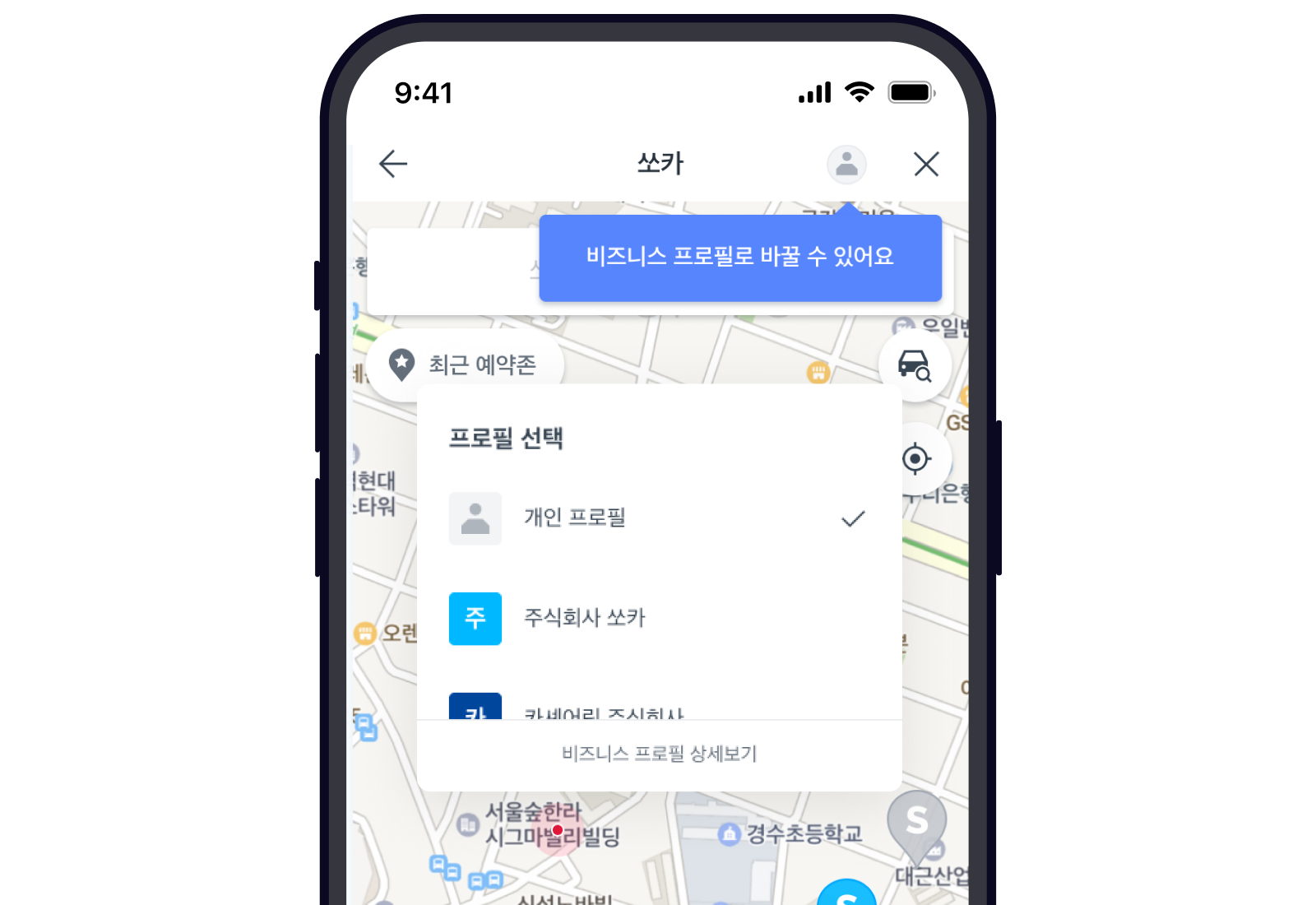The height and width of the screenshot is (905, 1316).
Task: Tap the 최근 예약존 chip
Action: click(x=465, y=364)
